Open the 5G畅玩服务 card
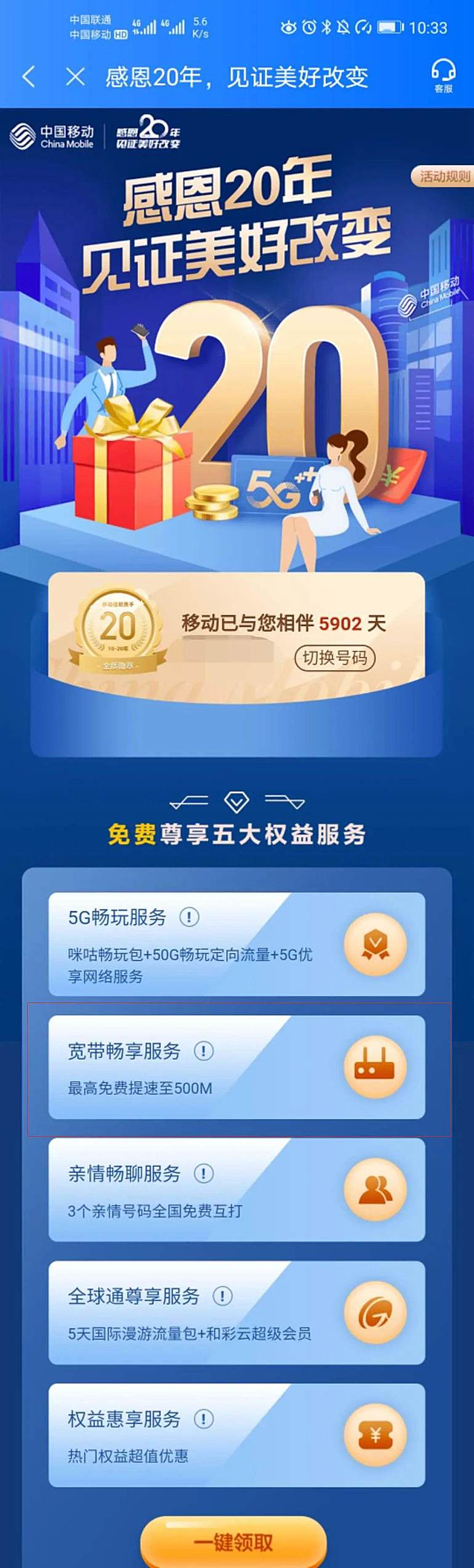The height and width of the screenshot is (1568, 474). click(x=236, y=944)
